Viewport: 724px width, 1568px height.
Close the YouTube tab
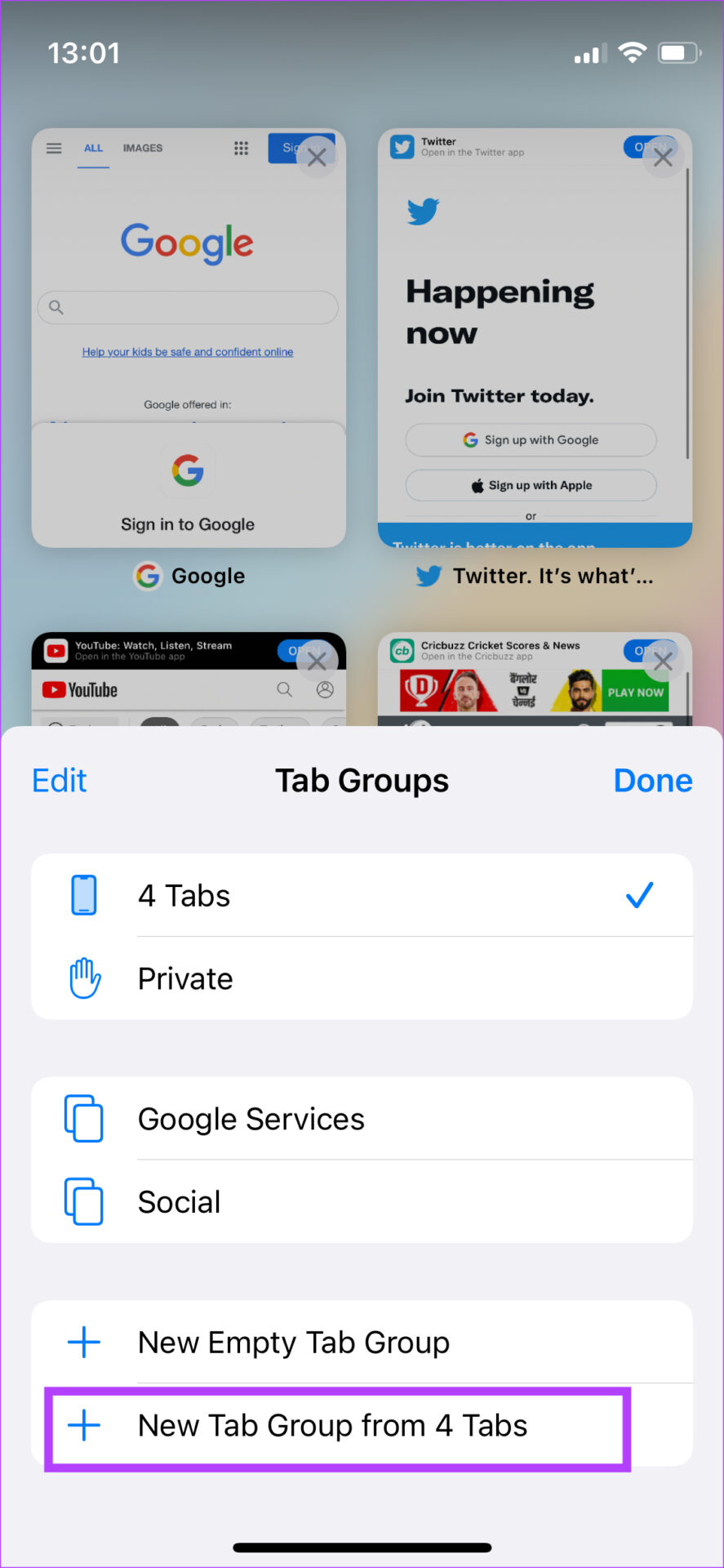[x=318, y=661]
